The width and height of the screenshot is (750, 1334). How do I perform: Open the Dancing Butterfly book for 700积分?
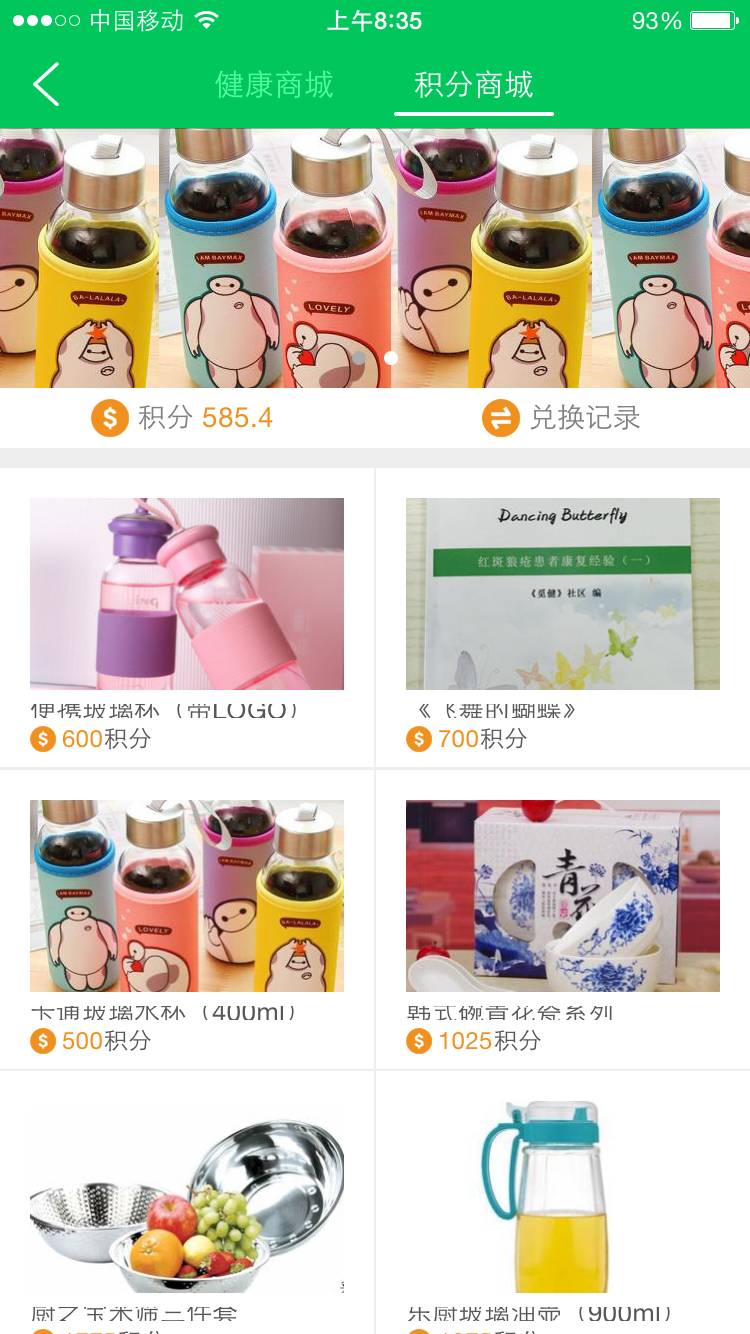point(562,594)
